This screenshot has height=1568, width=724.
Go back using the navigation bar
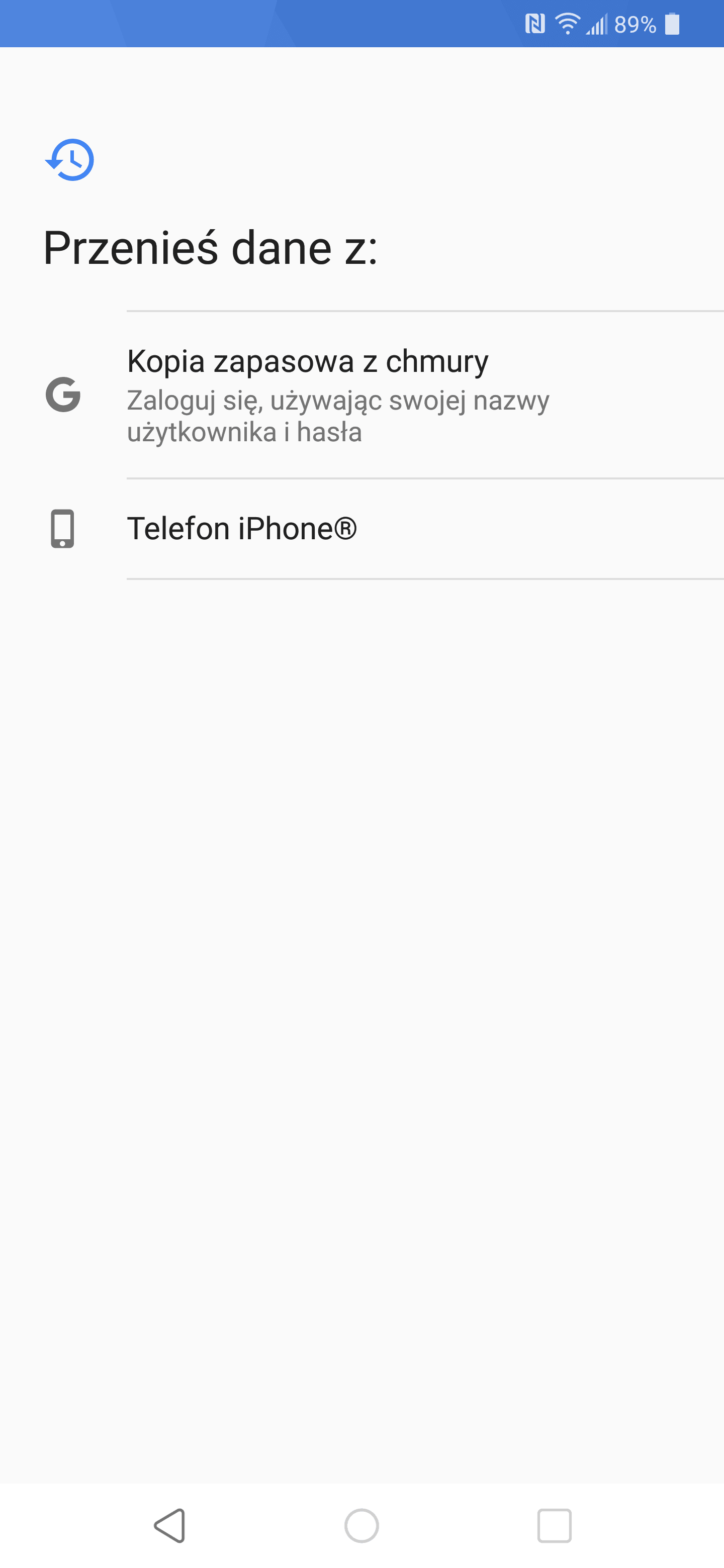click(170, 1525)
